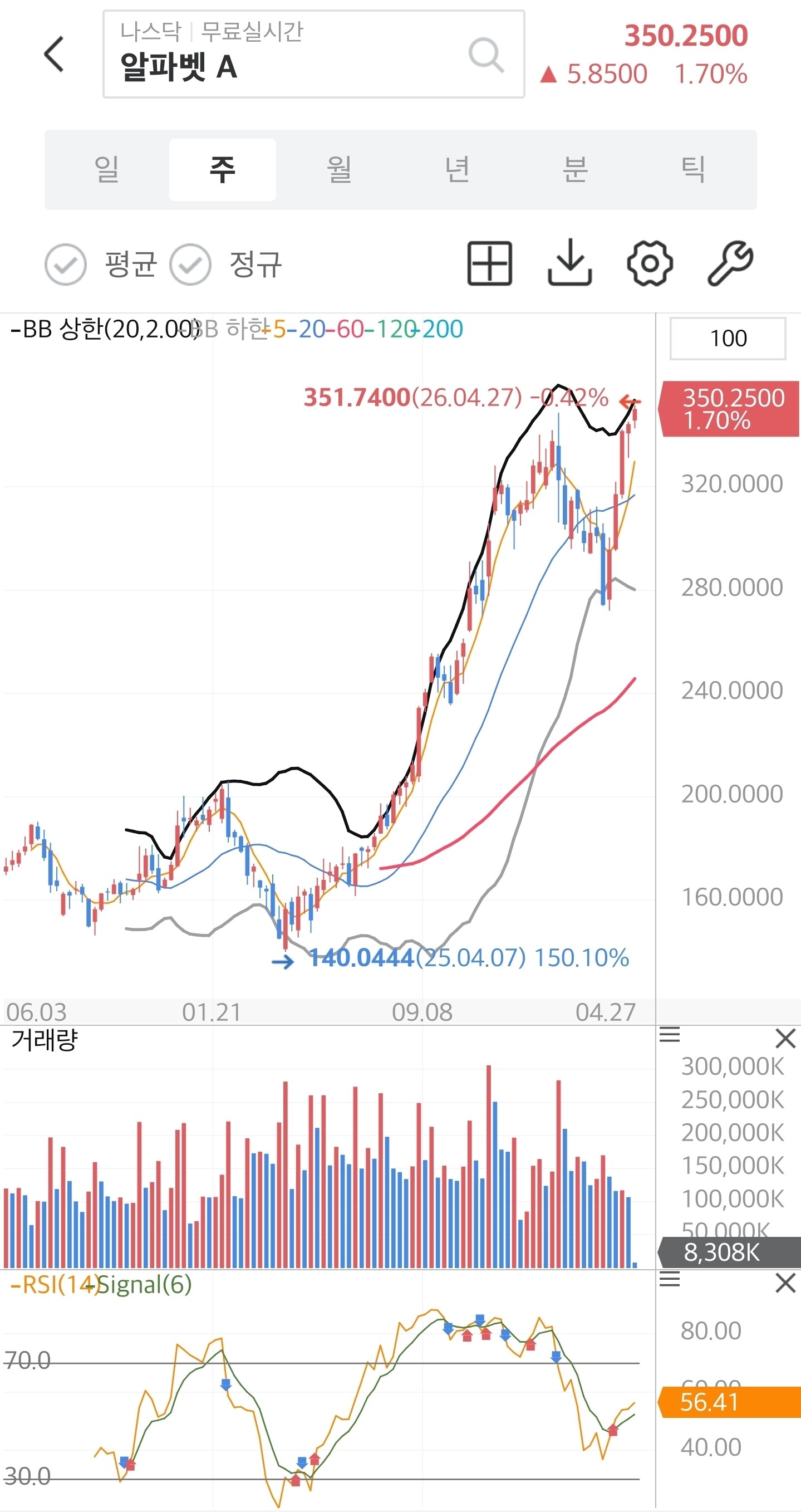The width and height of the screenshot is (801, 1512).
Task: Switch to the 월 (monthly) chart tab
Action: coord(339,170)
